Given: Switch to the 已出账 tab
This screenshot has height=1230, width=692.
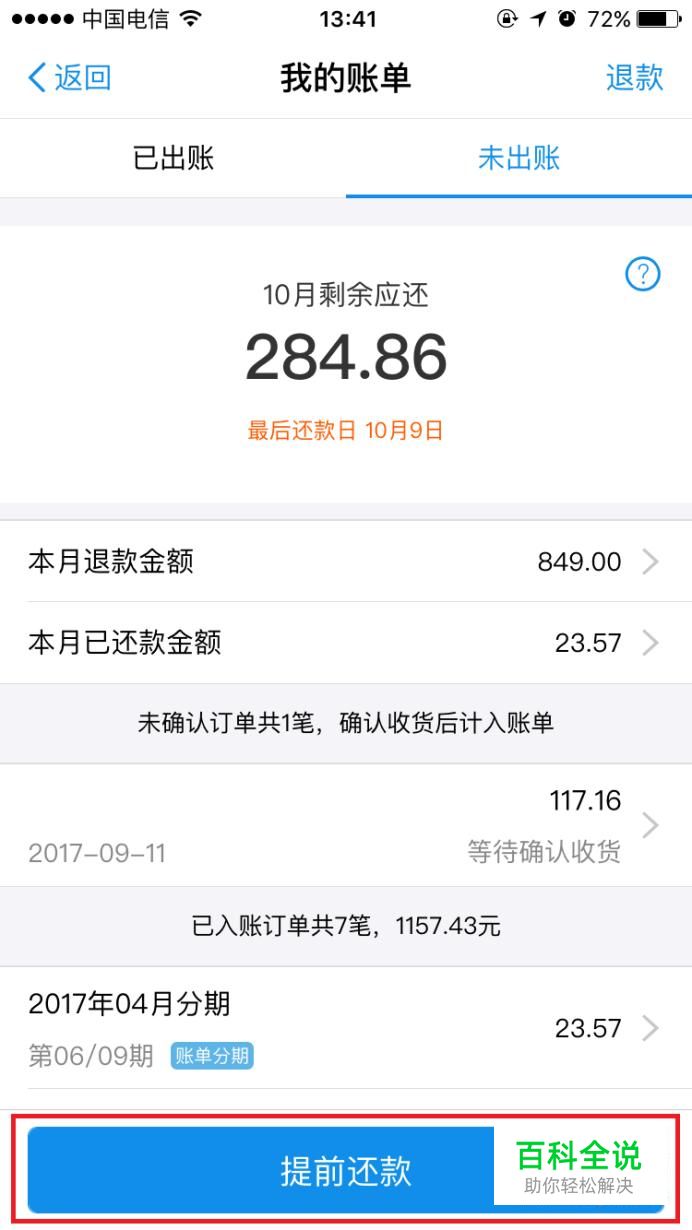Looking at the screenshot, I should [x=173, y=158].
